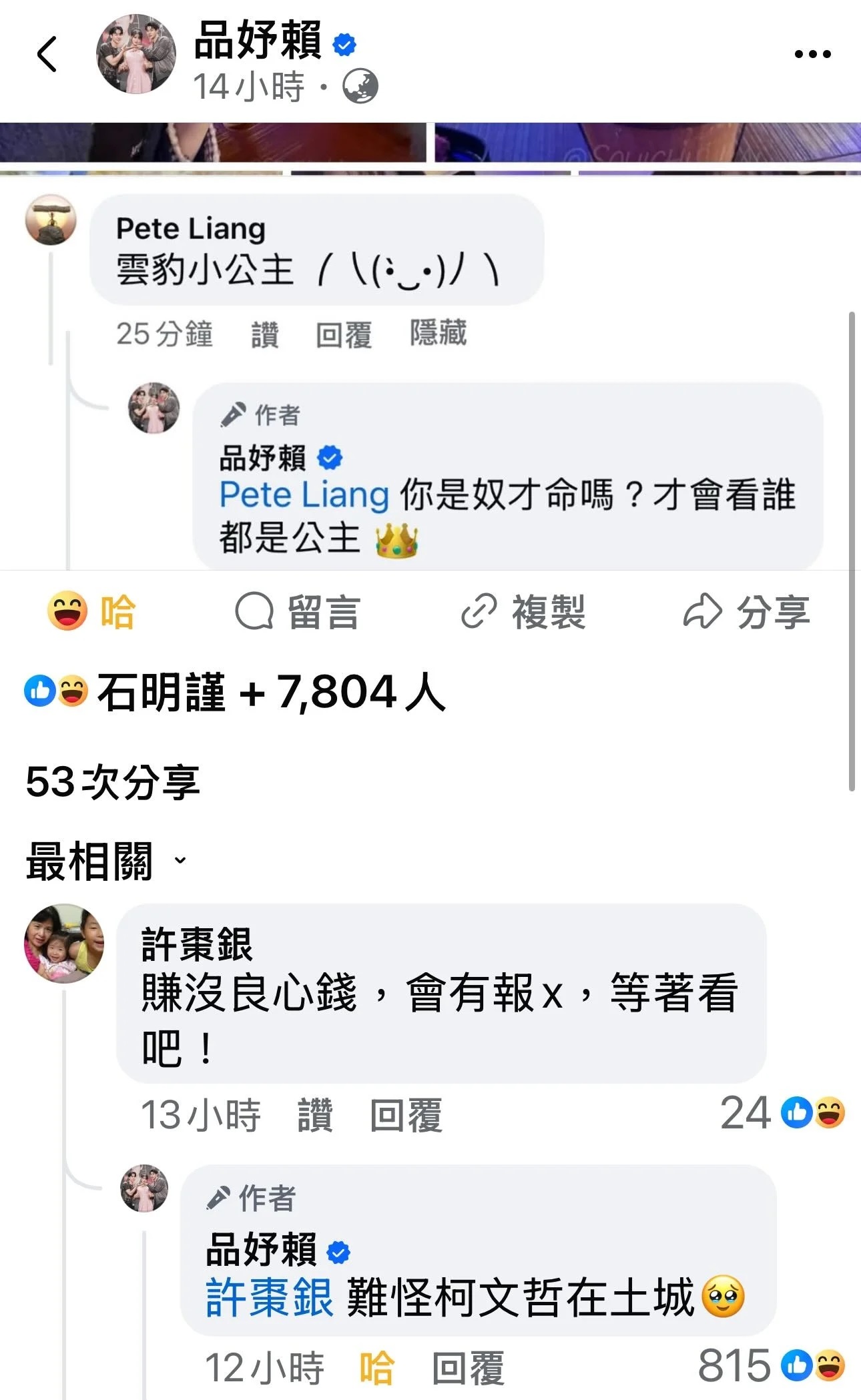861x1400 pixels.
Task: Open the three-dot overflow menu
Action: click(x=812, y=54)
